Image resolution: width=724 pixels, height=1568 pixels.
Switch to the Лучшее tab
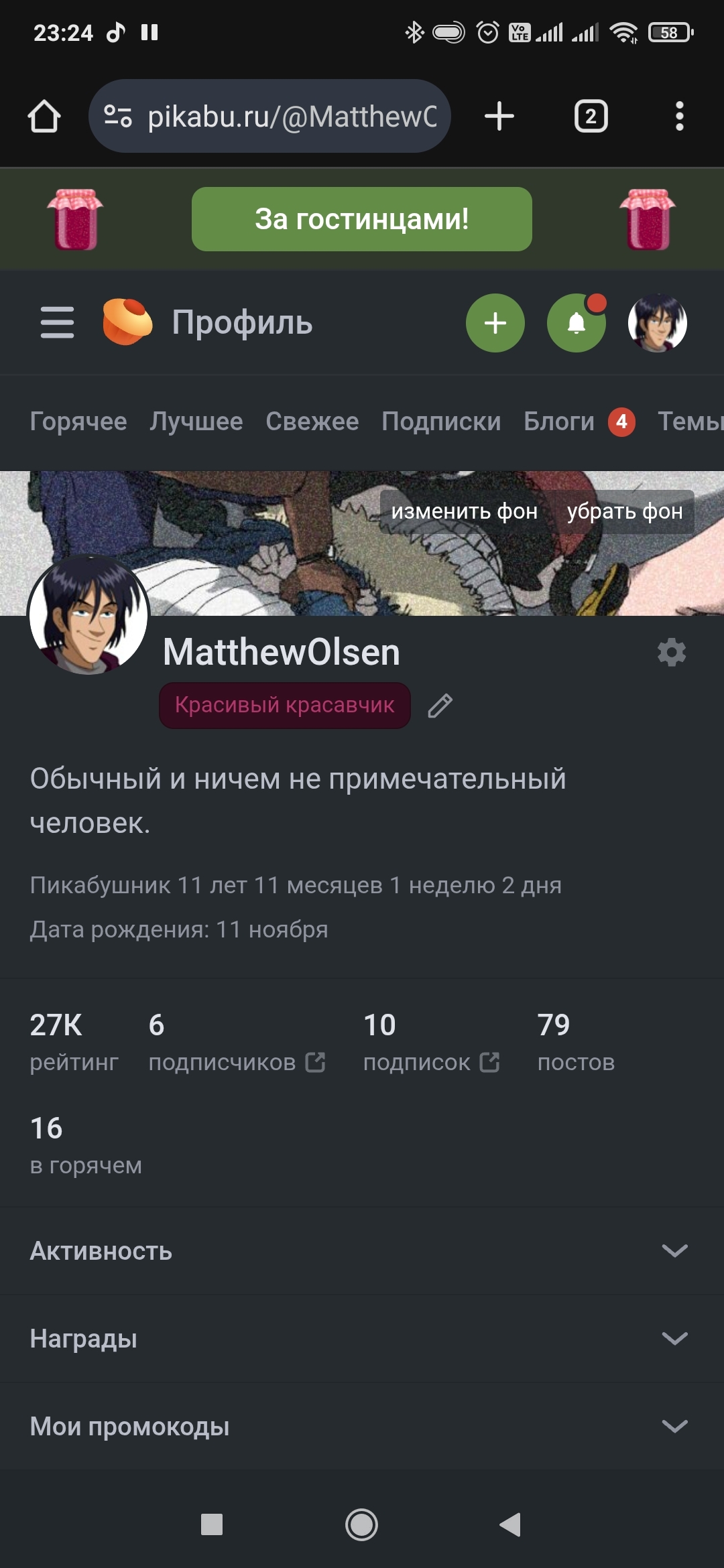click(196, 421)
